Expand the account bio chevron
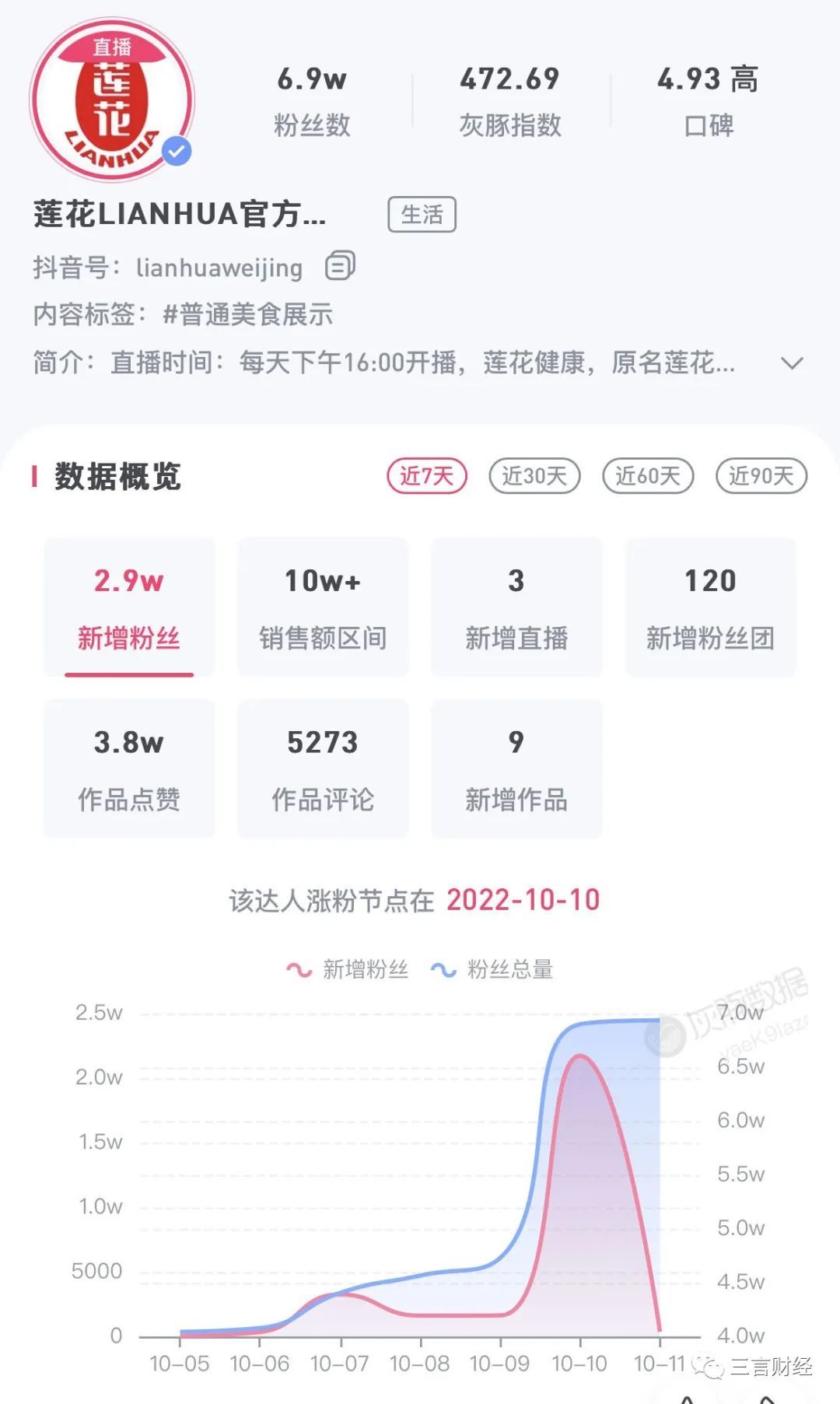Screen dimensions: 840x1404 (792, 363)
